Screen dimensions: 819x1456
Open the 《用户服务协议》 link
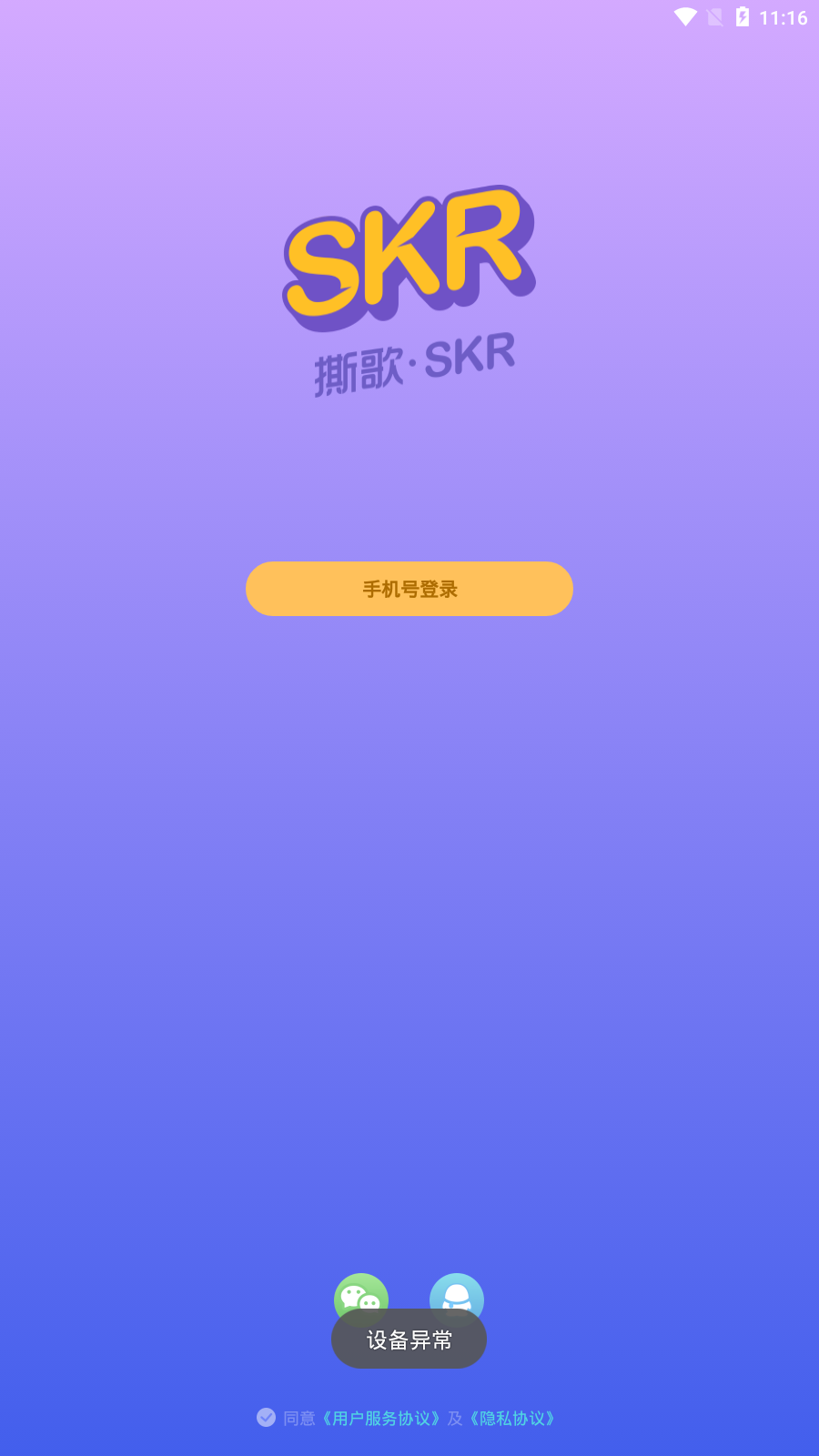[380, 1419]
